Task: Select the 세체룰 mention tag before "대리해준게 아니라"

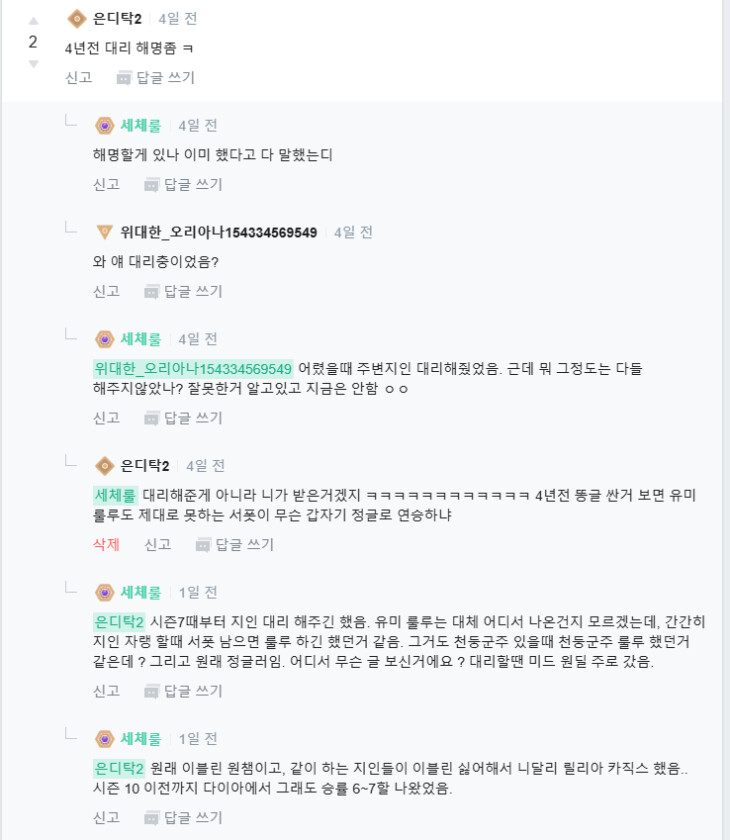Action: (x=115, y=495)
